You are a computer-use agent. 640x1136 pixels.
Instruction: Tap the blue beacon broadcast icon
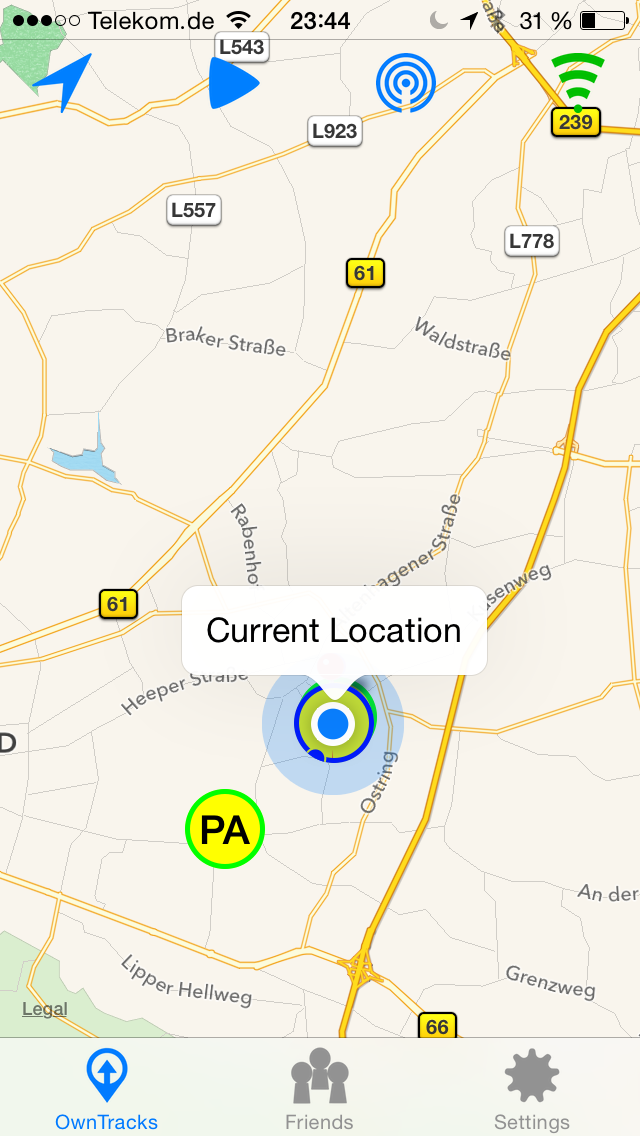click(406, 83)
